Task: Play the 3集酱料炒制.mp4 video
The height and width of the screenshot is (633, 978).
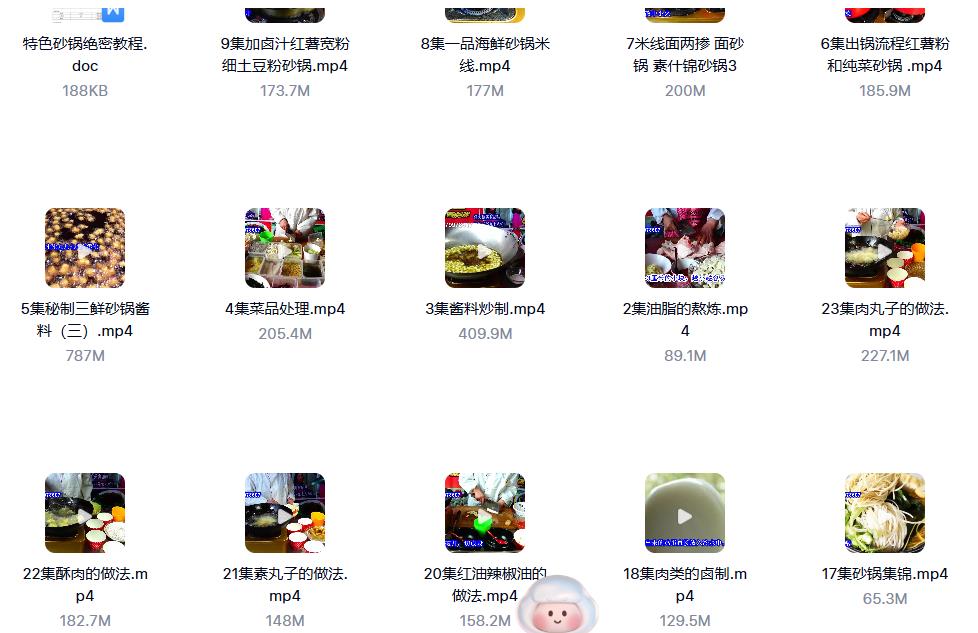Action: pyautogui.click(x=485, y=248)
